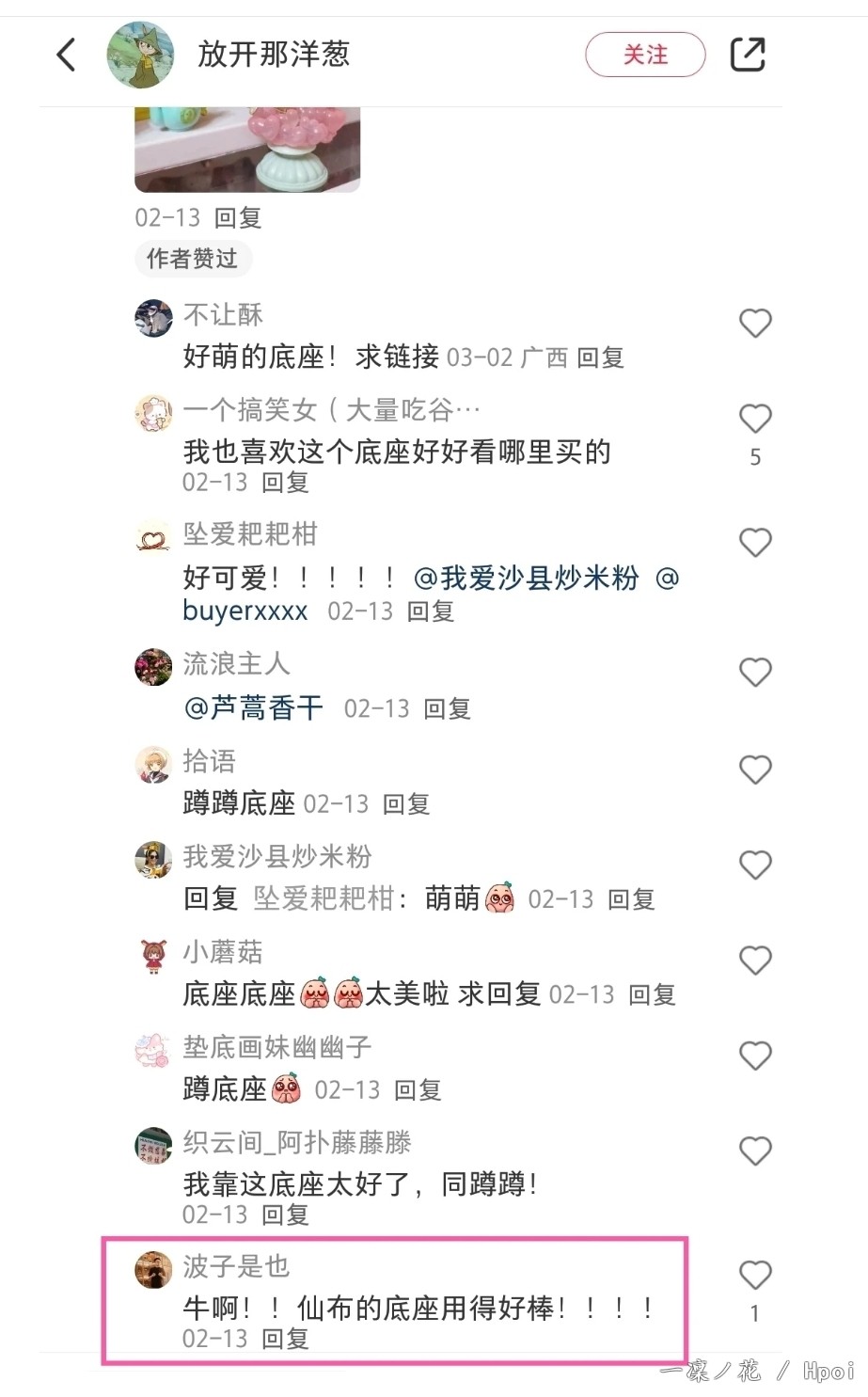Like 我爱沙县炒米粉's reply

[755, 865]
